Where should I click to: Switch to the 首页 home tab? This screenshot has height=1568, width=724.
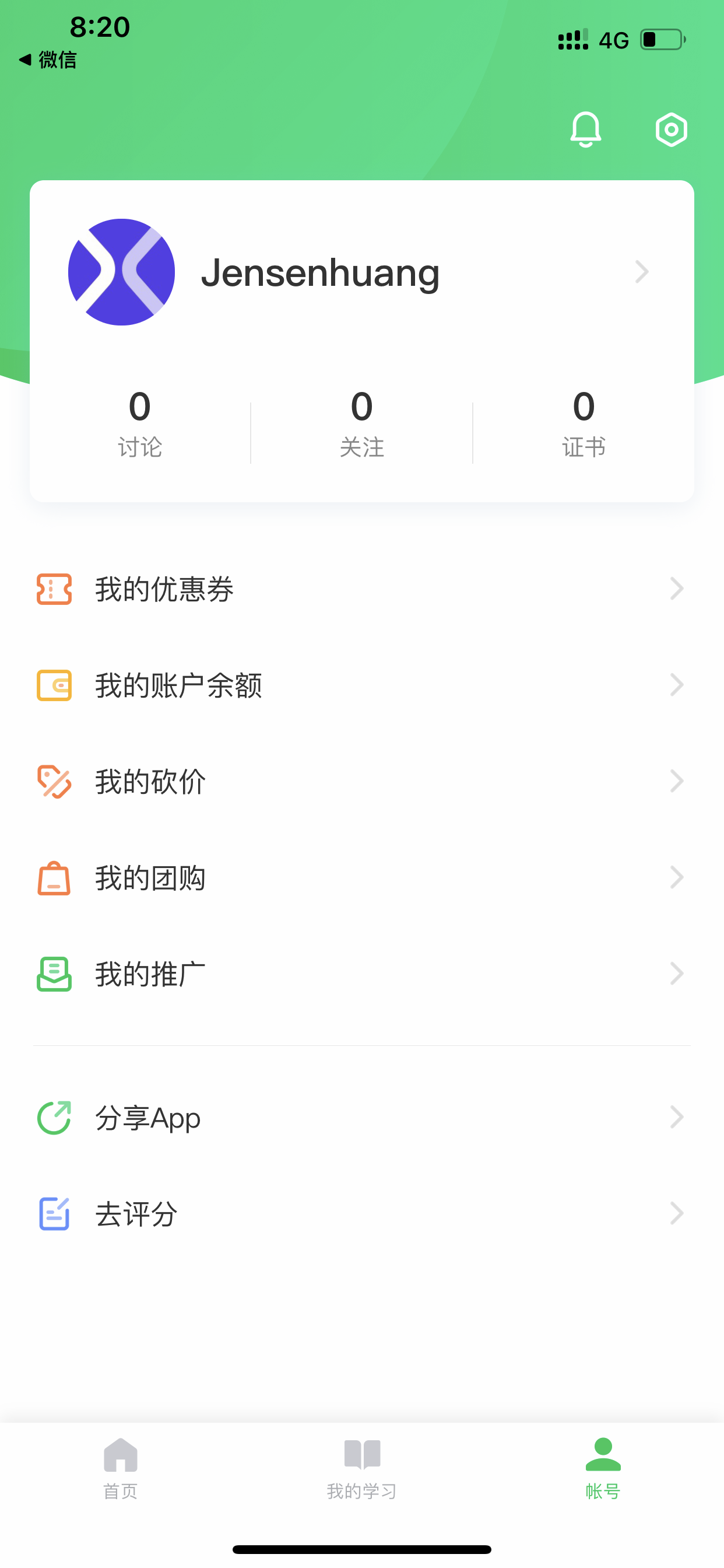(x=121, y=1468)
